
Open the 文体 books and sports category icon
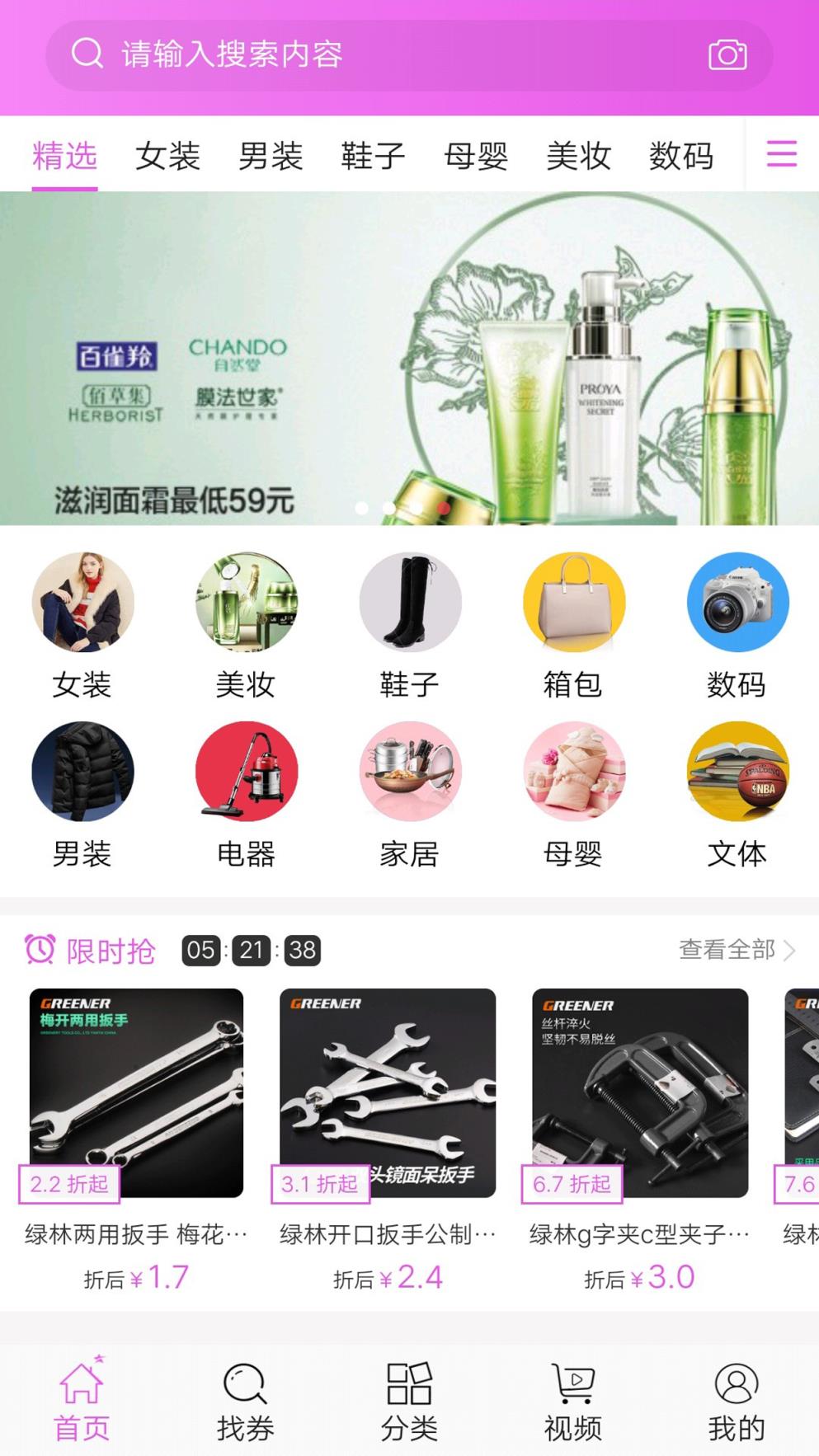(737, 772)
